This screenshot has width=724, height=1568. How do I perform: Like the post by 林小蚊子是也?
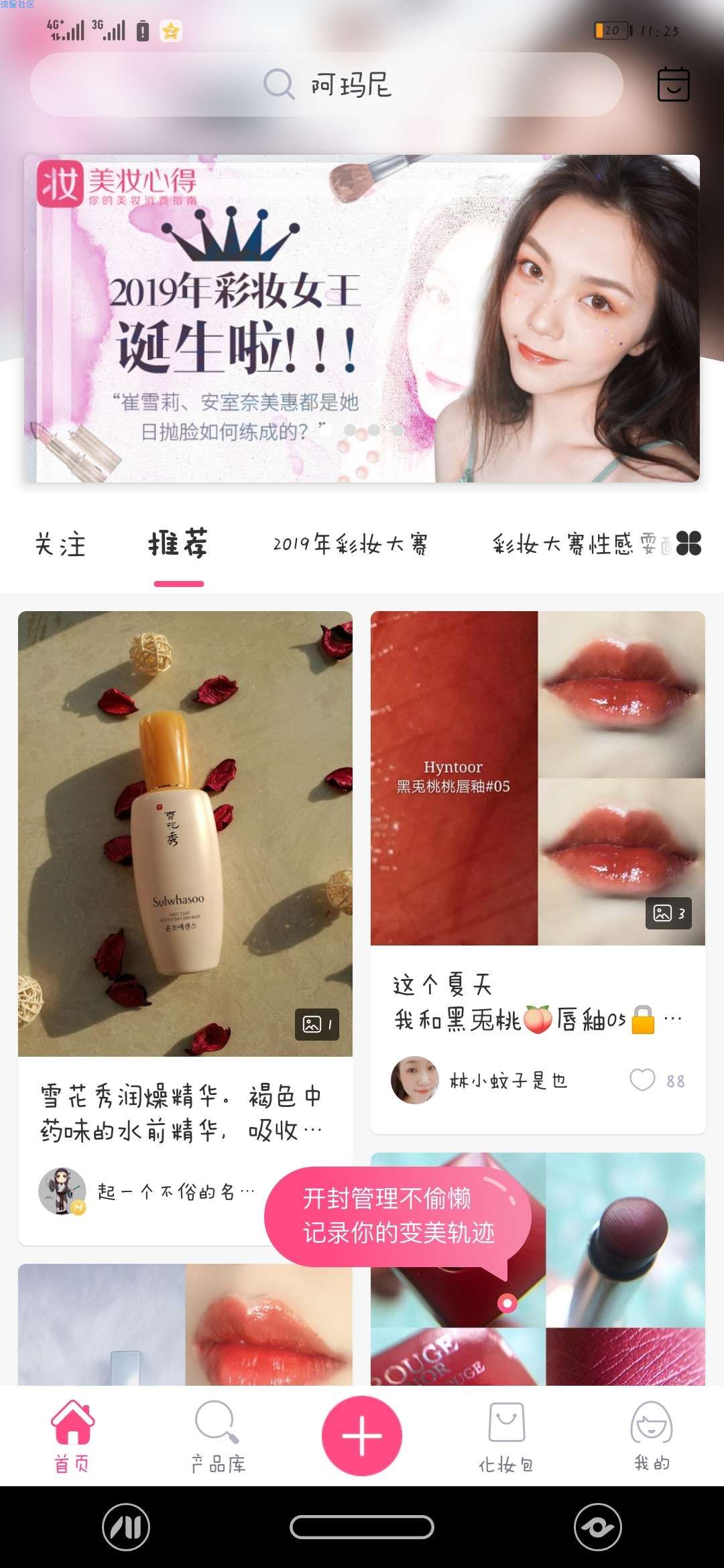642,1080
